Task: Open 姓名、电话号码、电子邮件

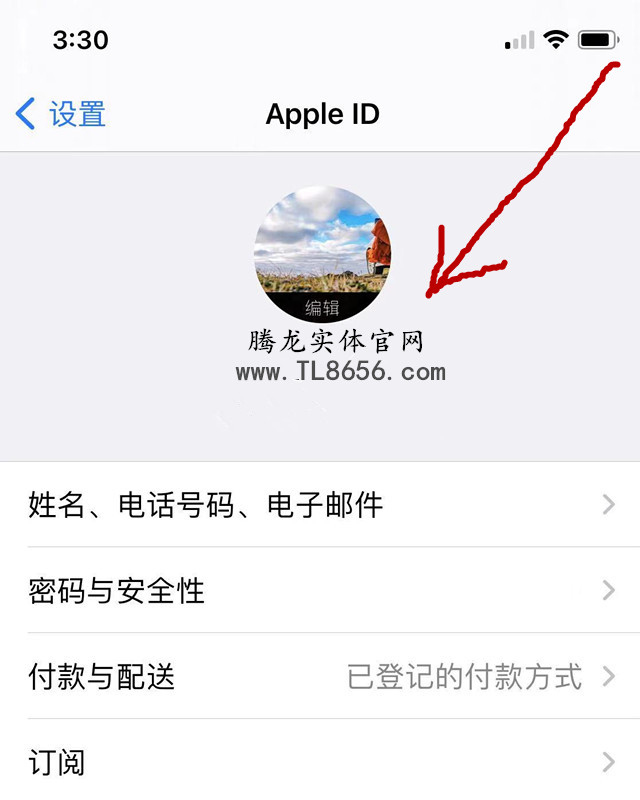Action: 320,505
